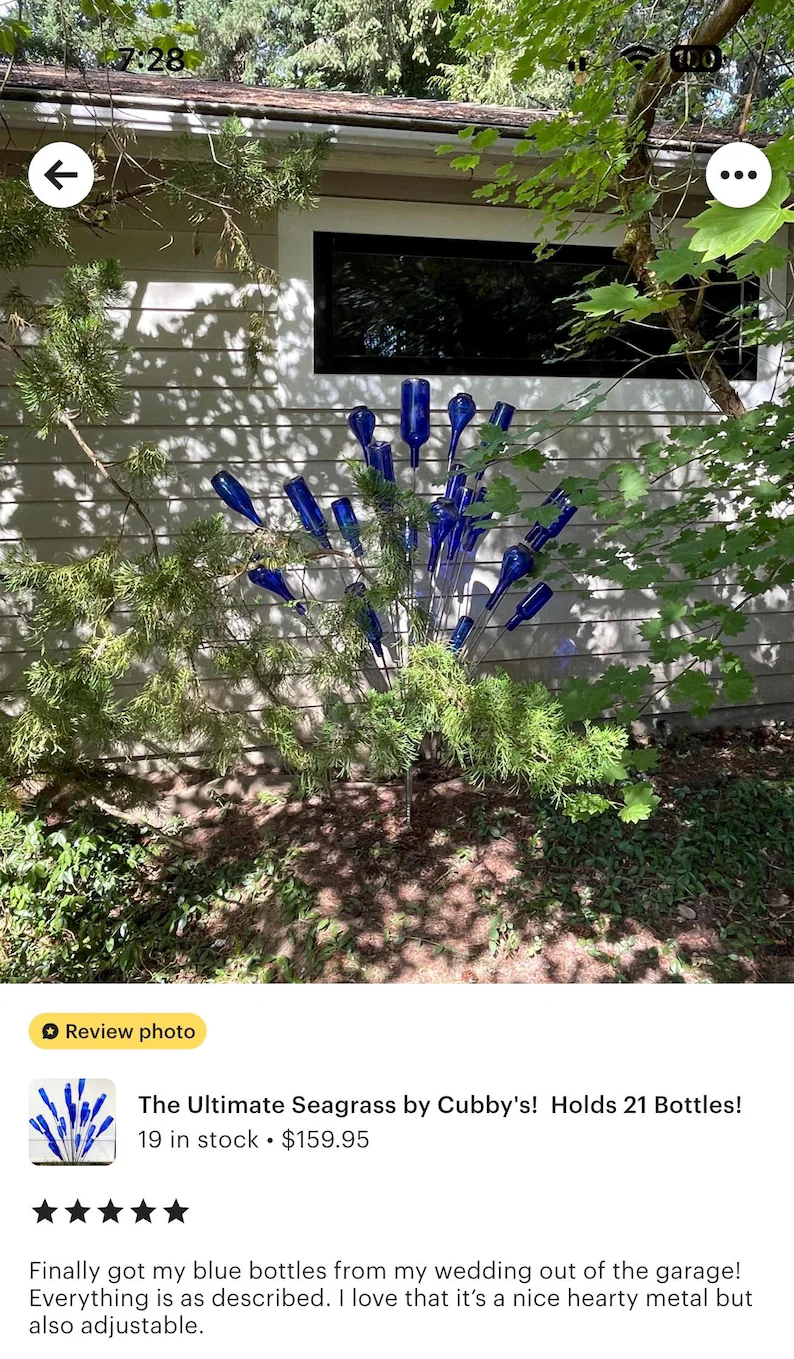Viewport: 794px width, 1359px height.
Task: Go back using the arrow button
Action: pyautogui.click(x=61, y=175)
